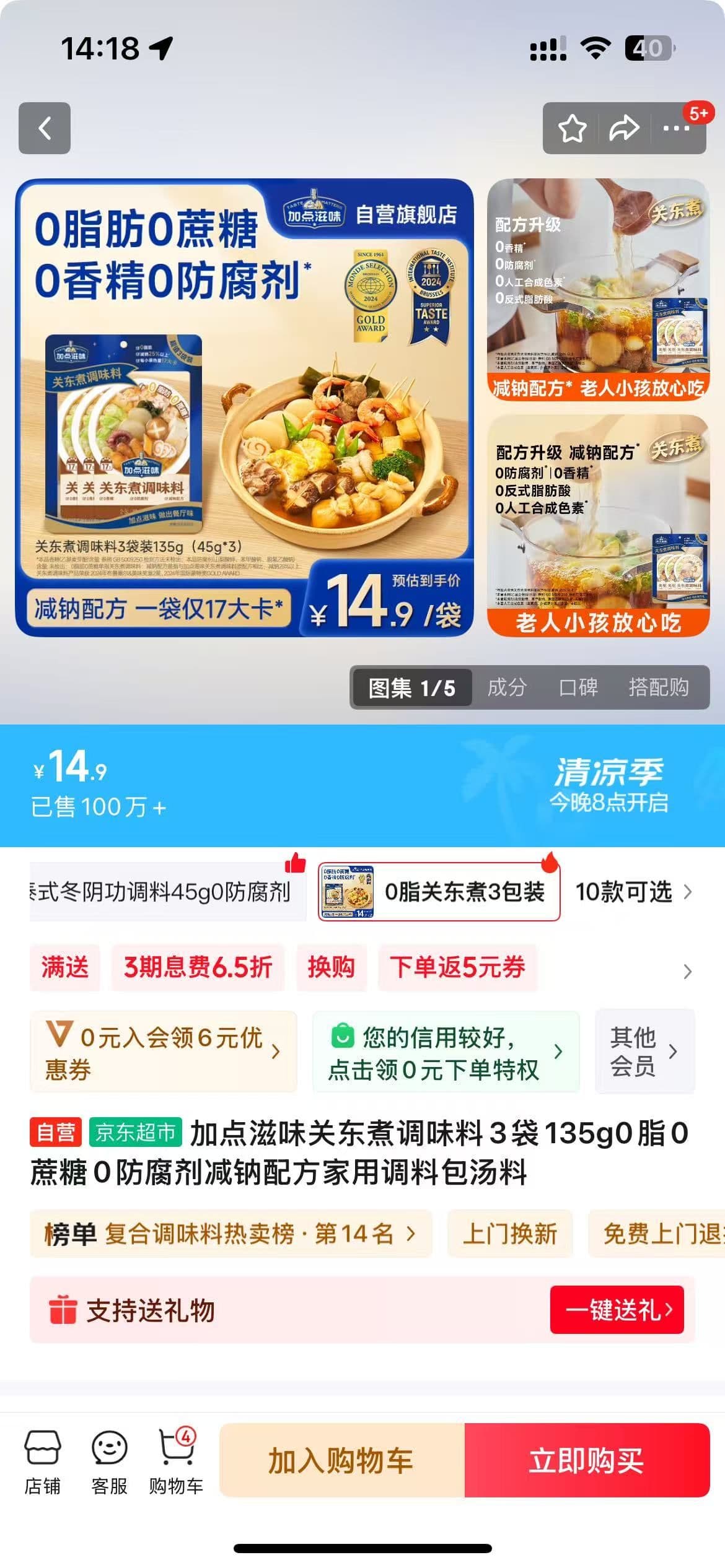Select the 0脂关东煮3包装 variant

[x=439, y=892]
